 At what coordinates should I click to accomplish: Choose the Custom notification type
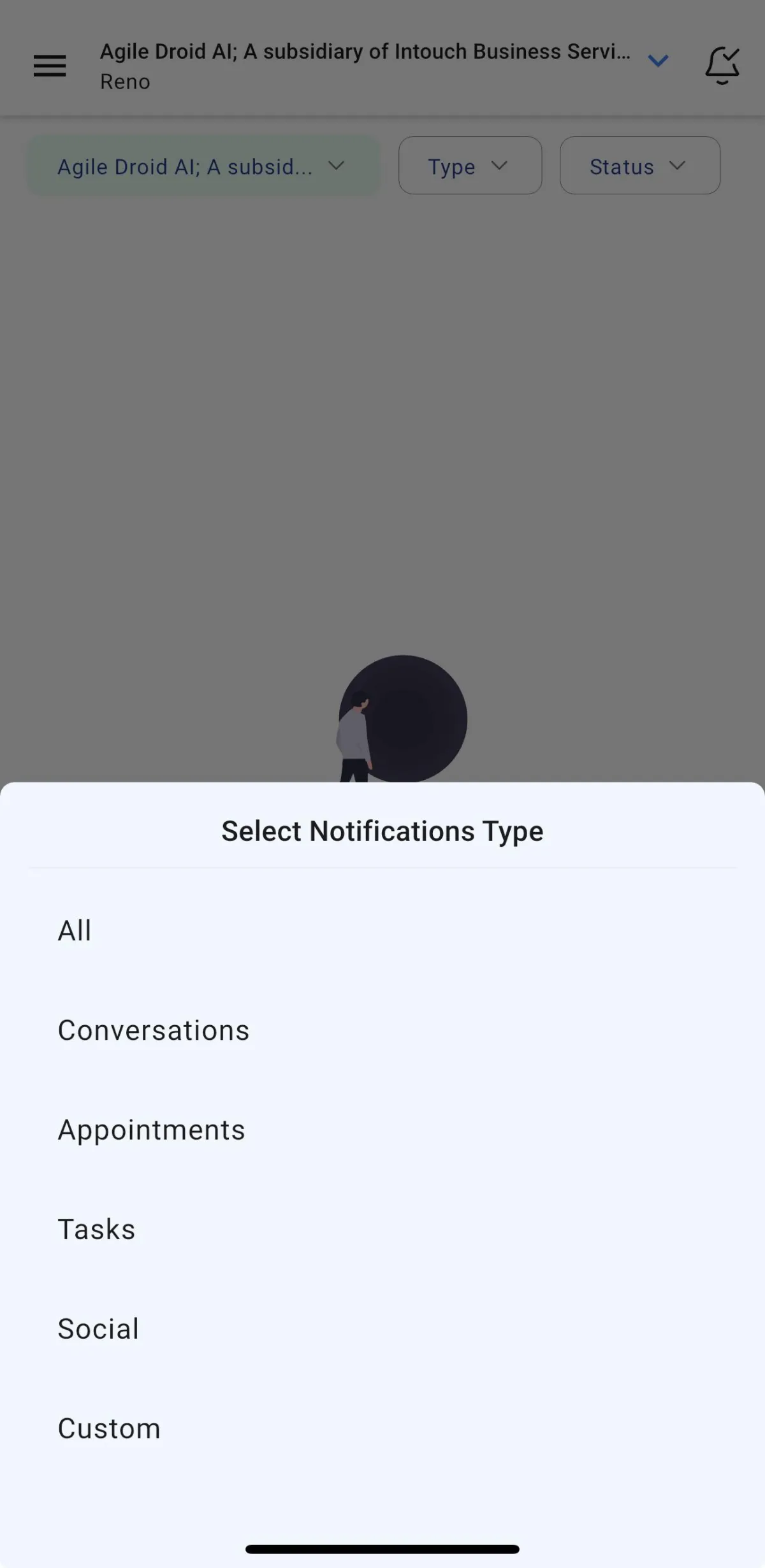coord(382,1428)
